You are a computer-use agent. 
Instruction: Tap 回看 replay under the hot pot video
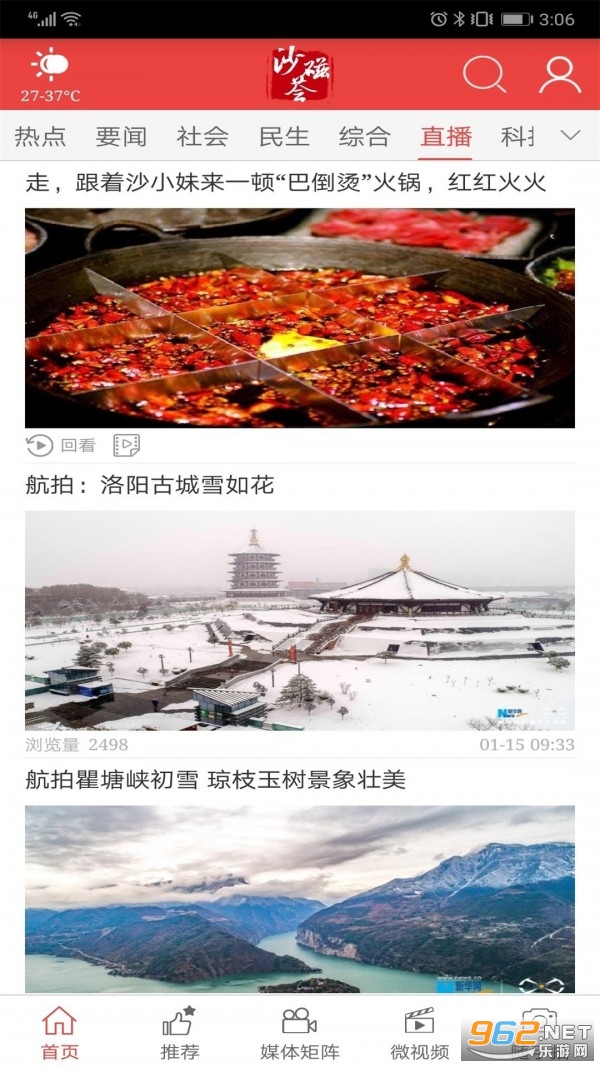pyautogui.click(x=62, y=446)
